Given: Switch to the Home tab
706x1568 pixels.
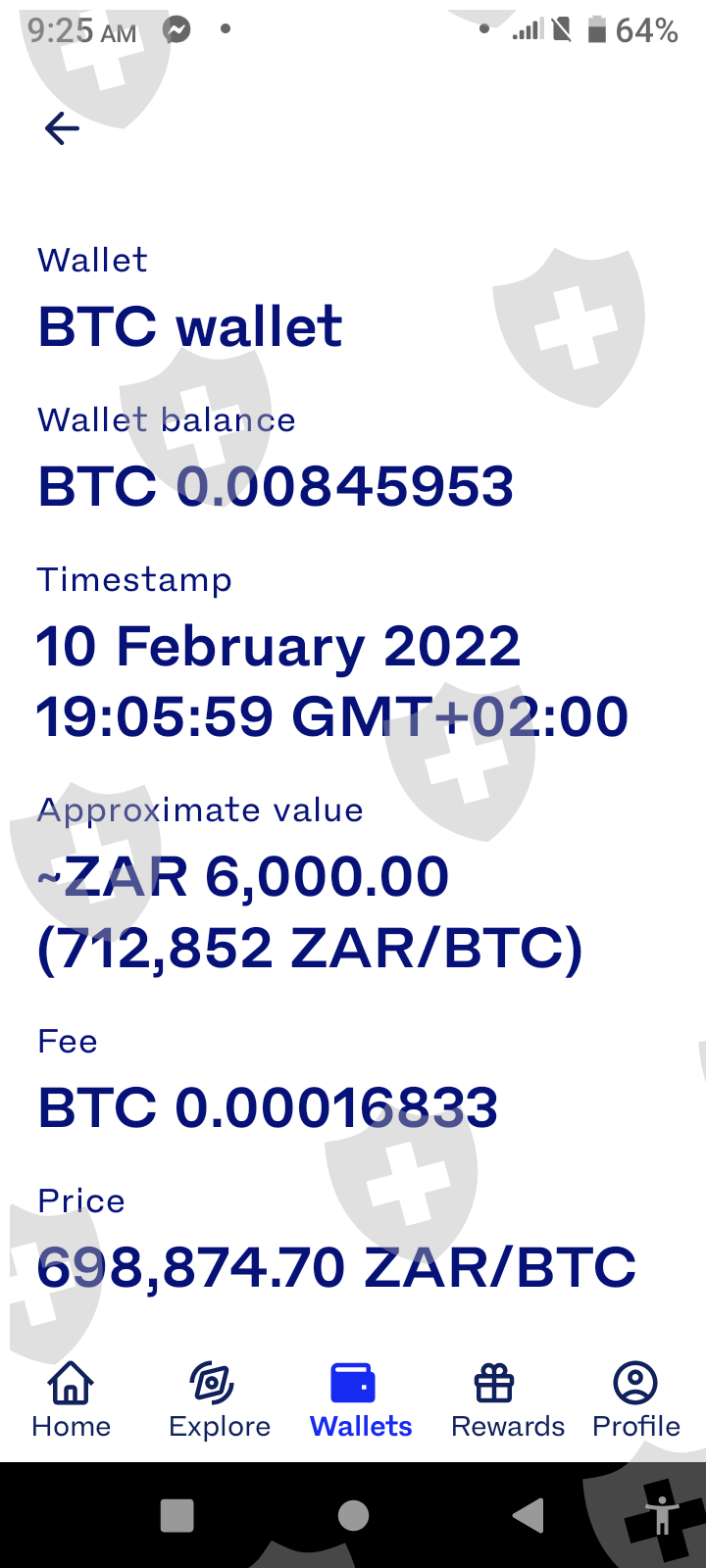Looking at the screenshot, I should 71,1399.
